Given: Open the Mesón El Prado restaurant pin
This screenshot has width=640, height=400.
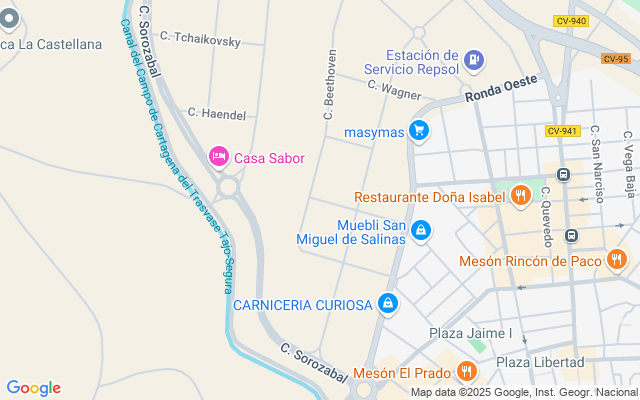Looking at the screenshot, I should click(466, 372).
